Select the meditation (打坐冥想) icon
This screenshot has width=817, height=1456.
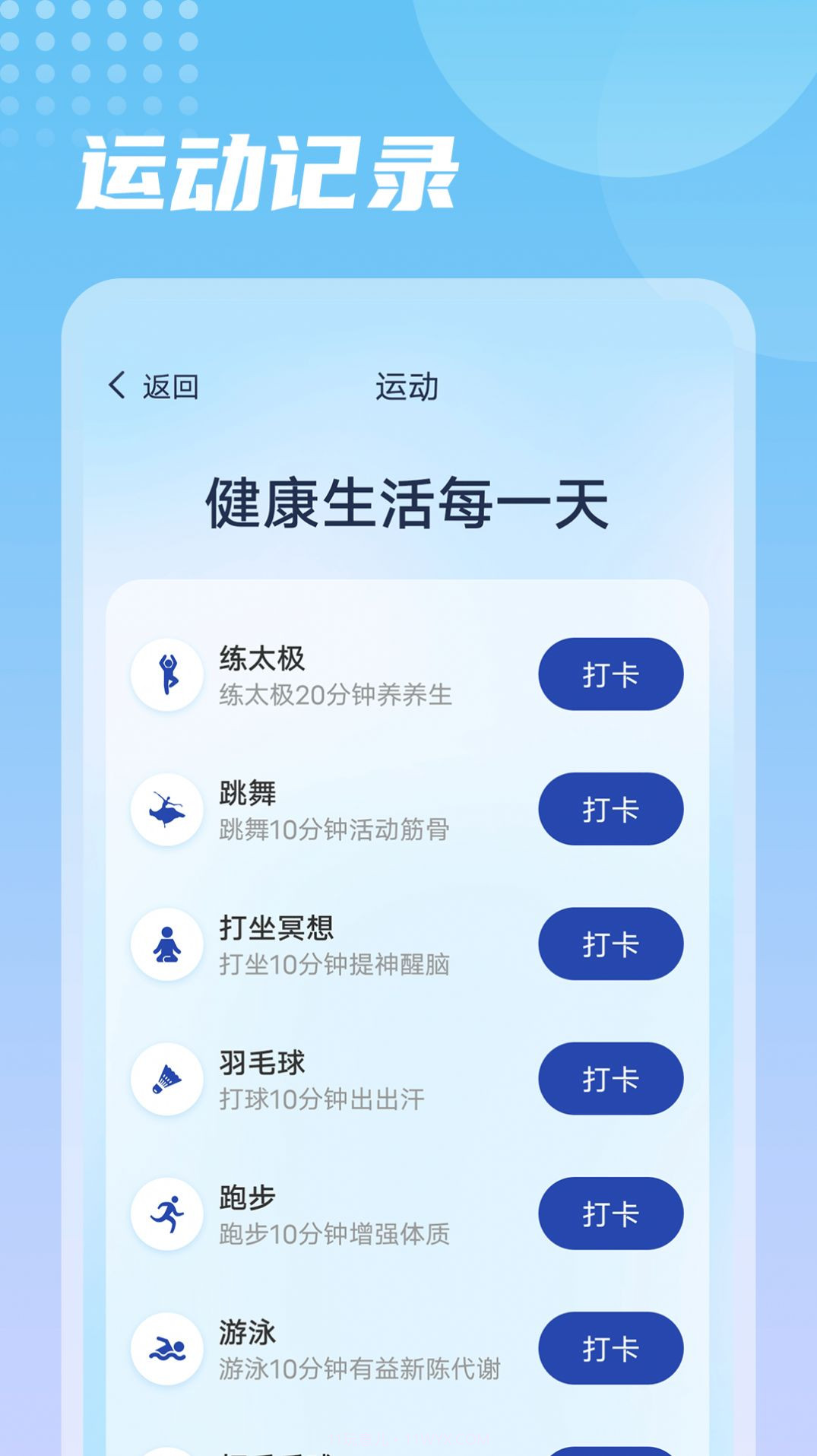tap(169, 944)
